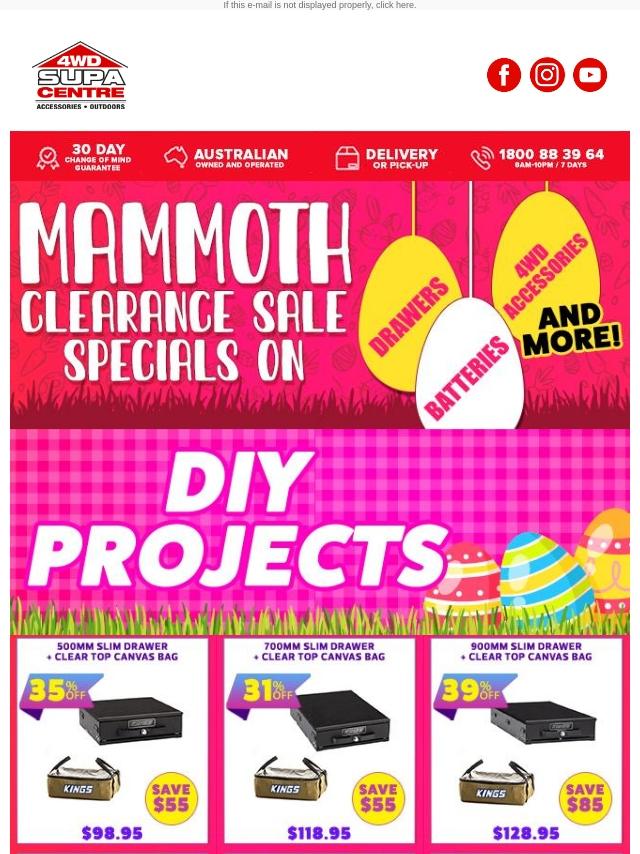The image size is (640, 854).
Task: Open the 900mm Slim Drawer product card
Action: click(x=526, y=741)
